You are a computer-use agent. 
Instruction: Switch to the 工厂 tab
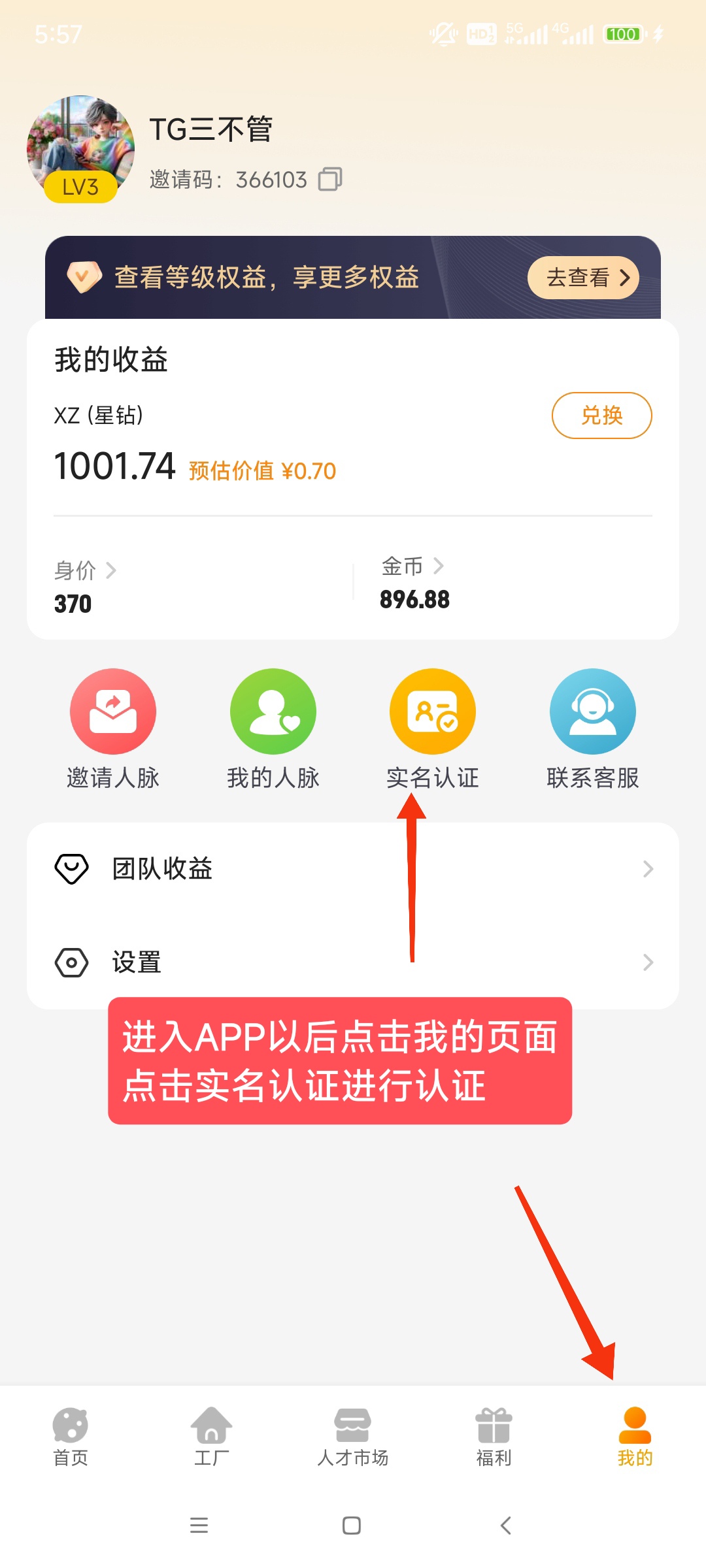click(x=211, y=1437)
